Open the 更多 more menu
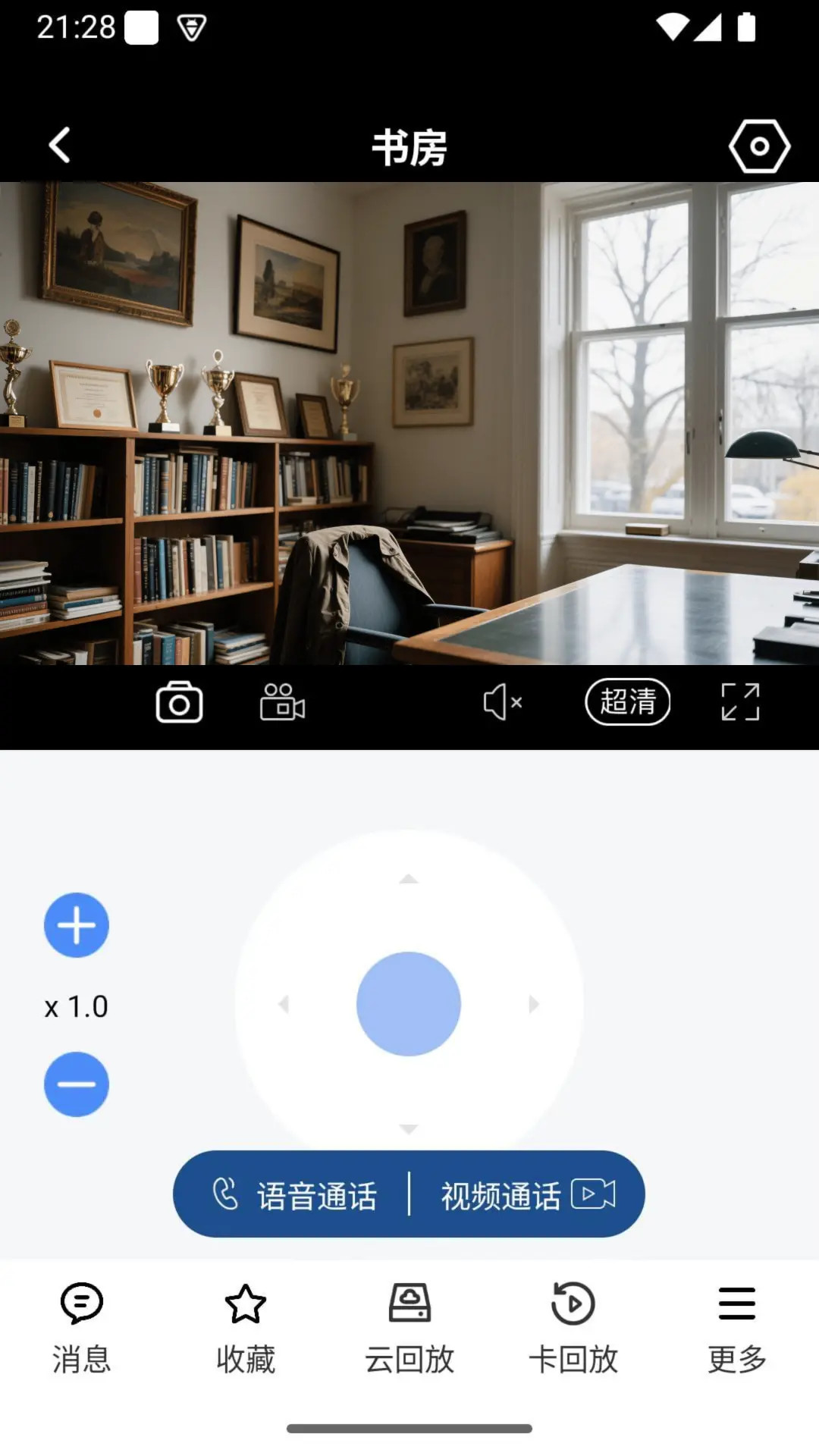819x1456 pixels. (x=737, y=1328)
